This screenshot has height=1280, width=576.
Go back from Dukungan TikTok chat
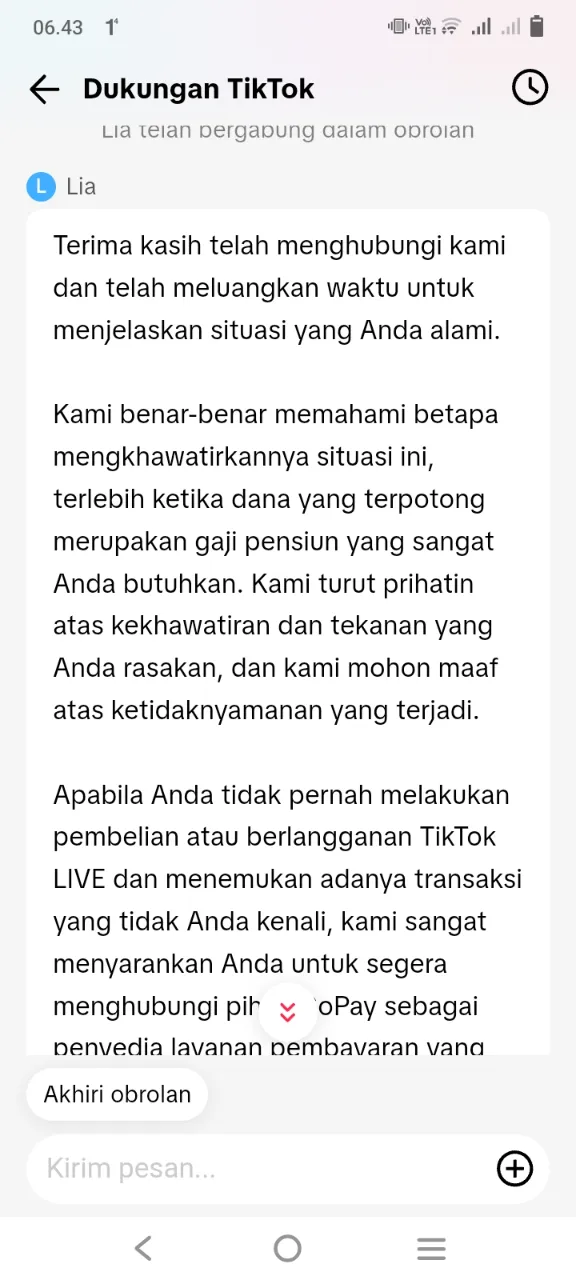point(45,89)
